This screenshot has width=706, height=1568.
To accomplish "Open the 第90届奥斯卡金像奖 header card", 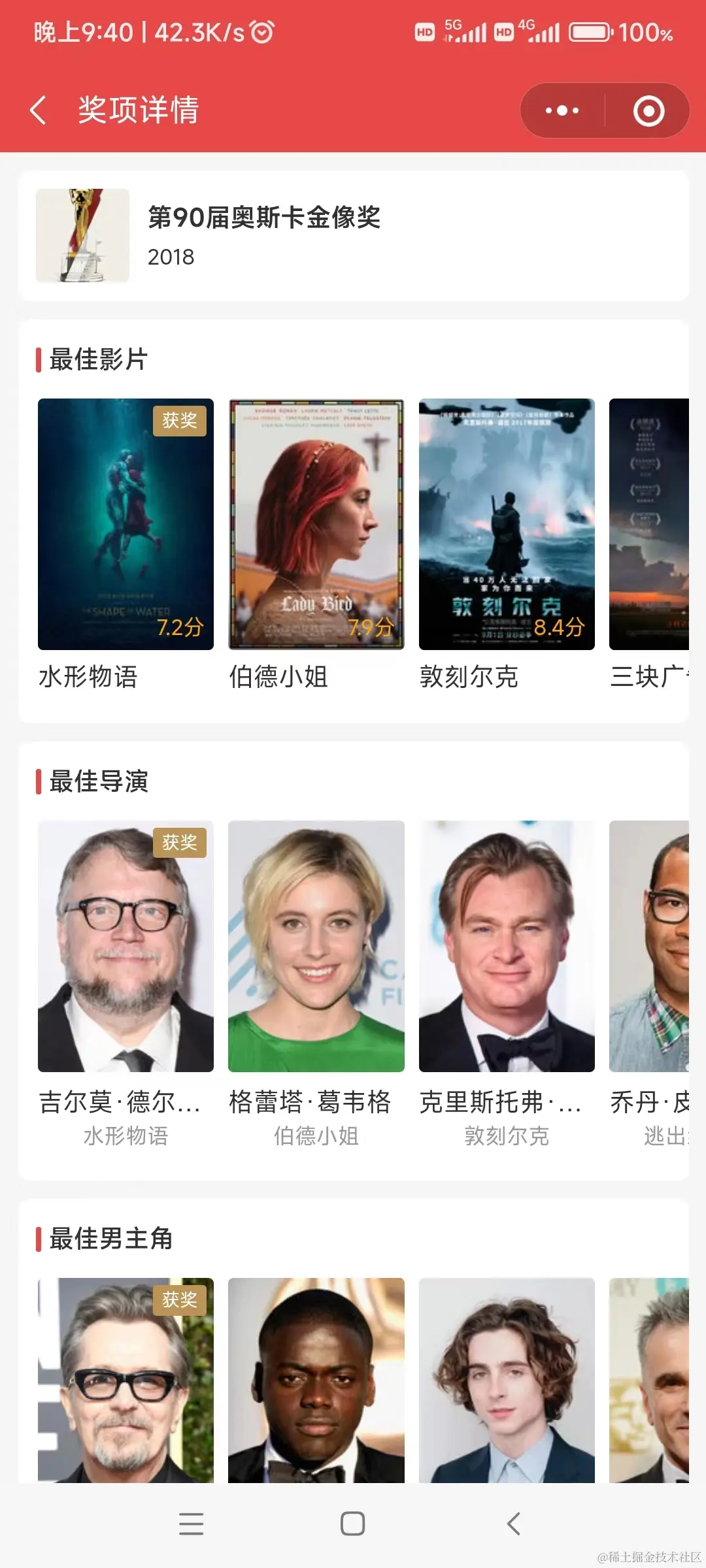I will (x=353, y=236).
